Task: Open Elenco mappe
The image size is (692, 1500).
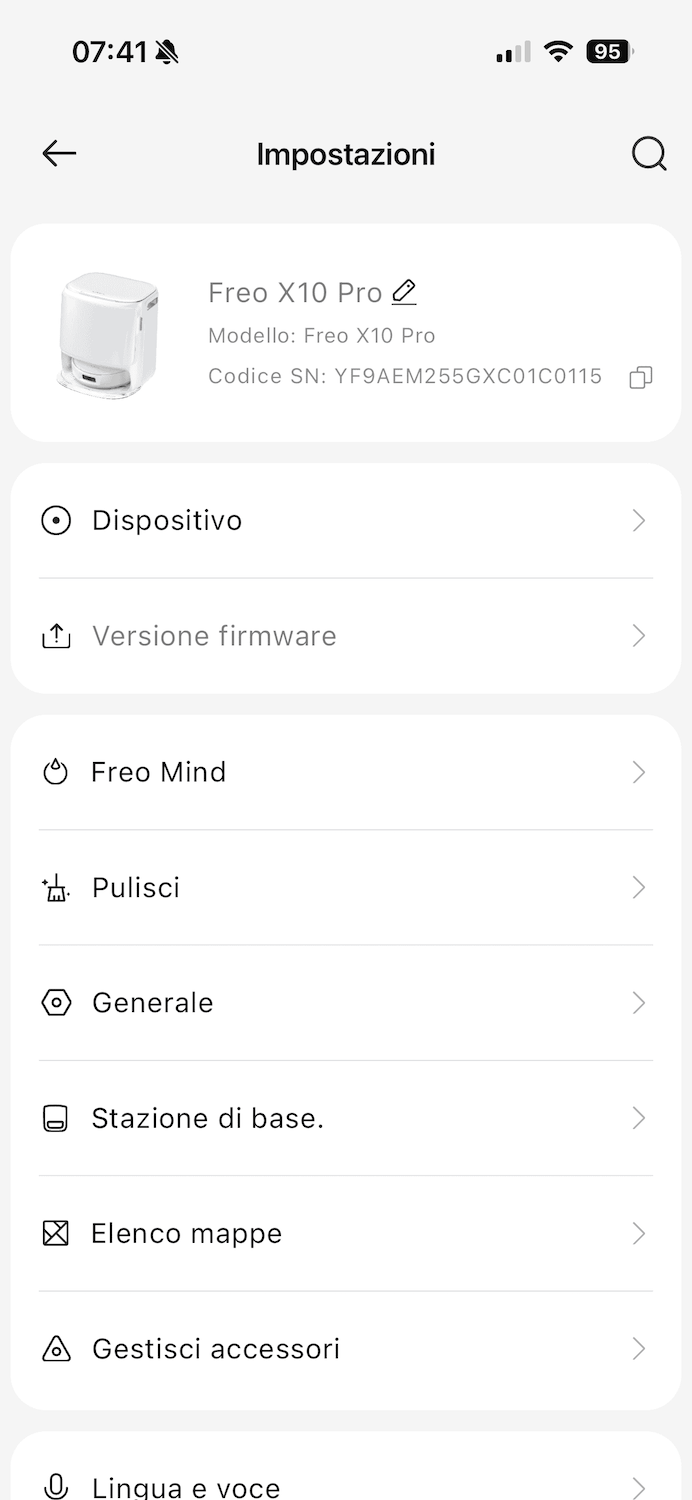Action: 345,1234
